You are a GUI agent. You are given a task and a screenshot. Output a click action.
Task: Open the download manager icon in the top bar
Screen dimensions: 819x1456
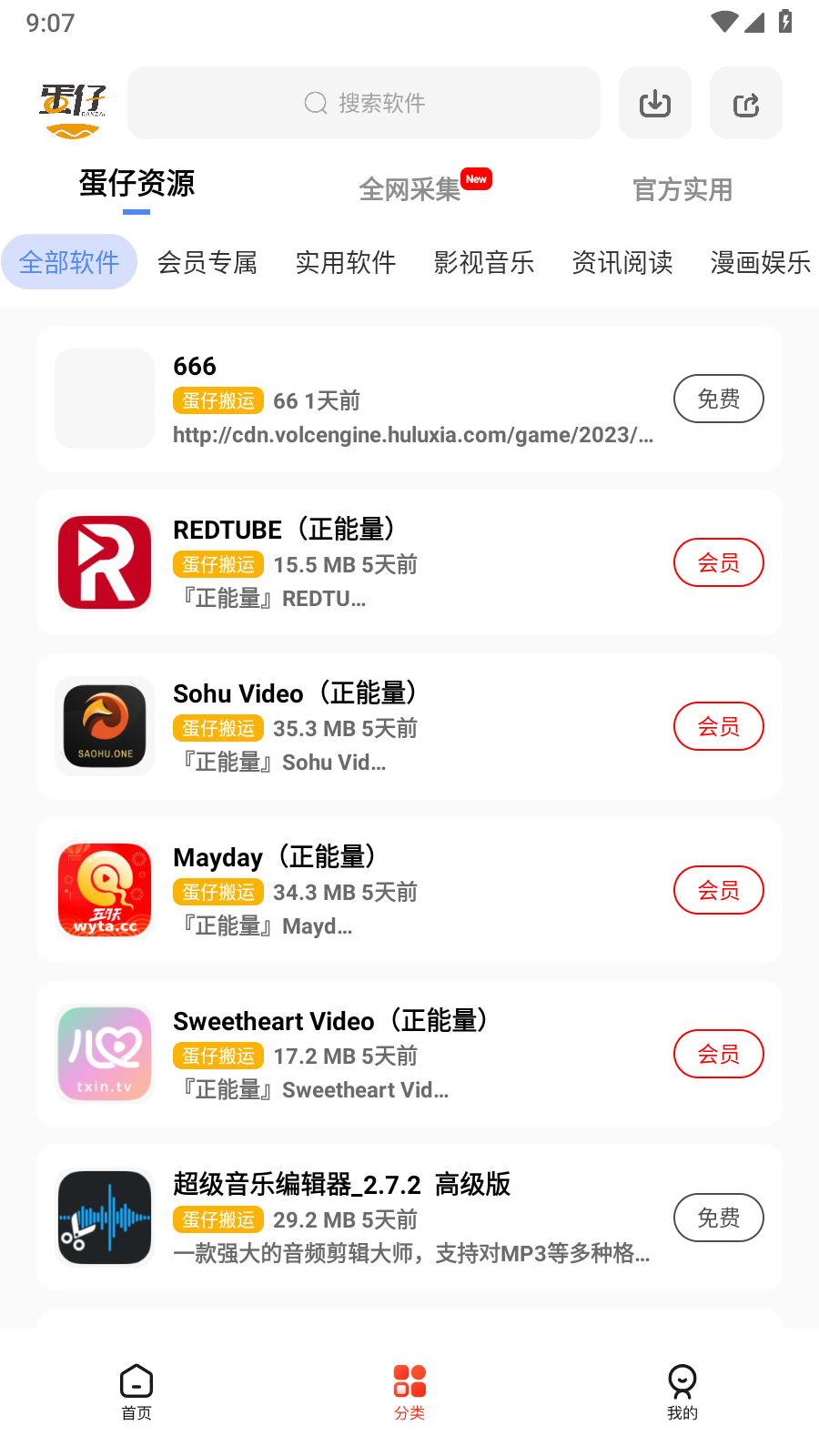[654, 103]
